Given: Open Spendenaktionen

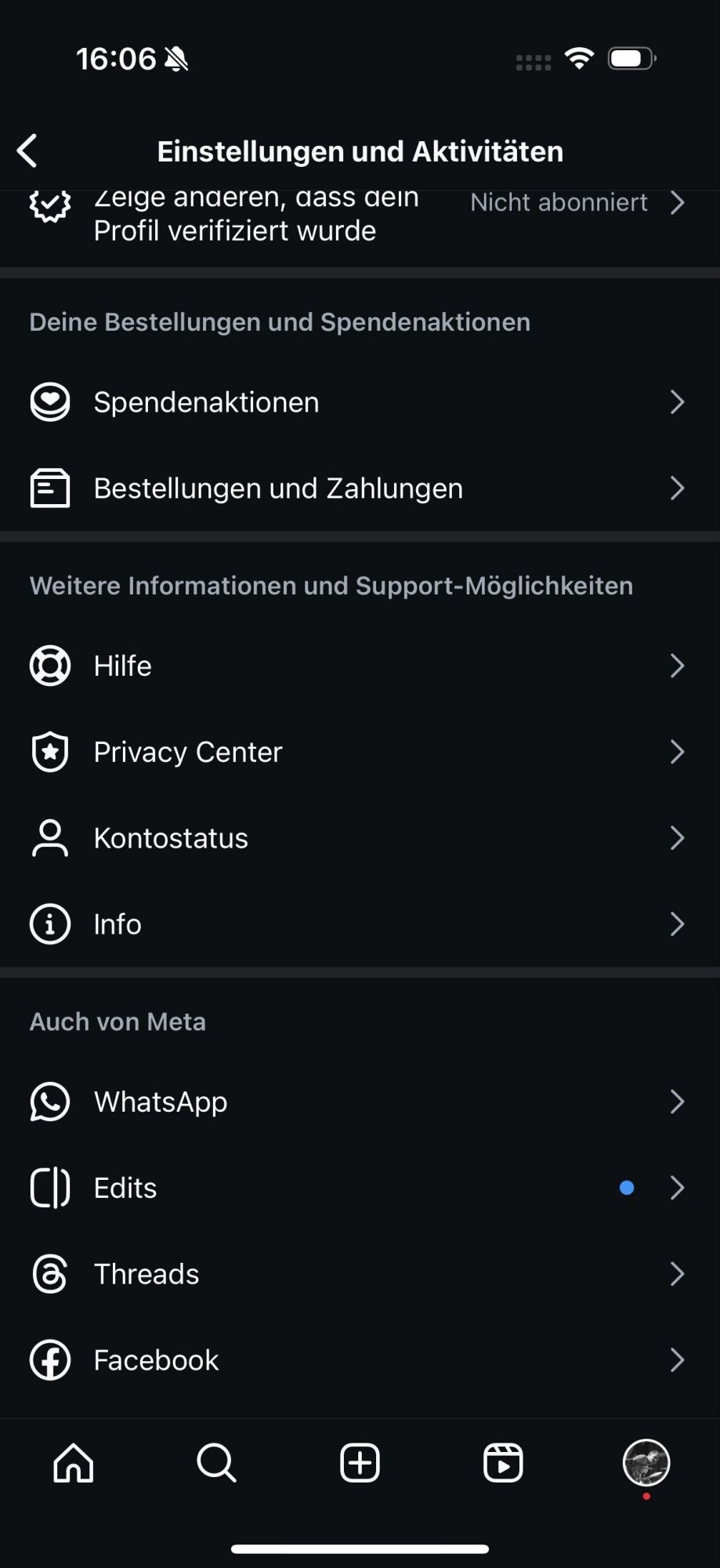Looking at the screenshot, I should [360, 402].
